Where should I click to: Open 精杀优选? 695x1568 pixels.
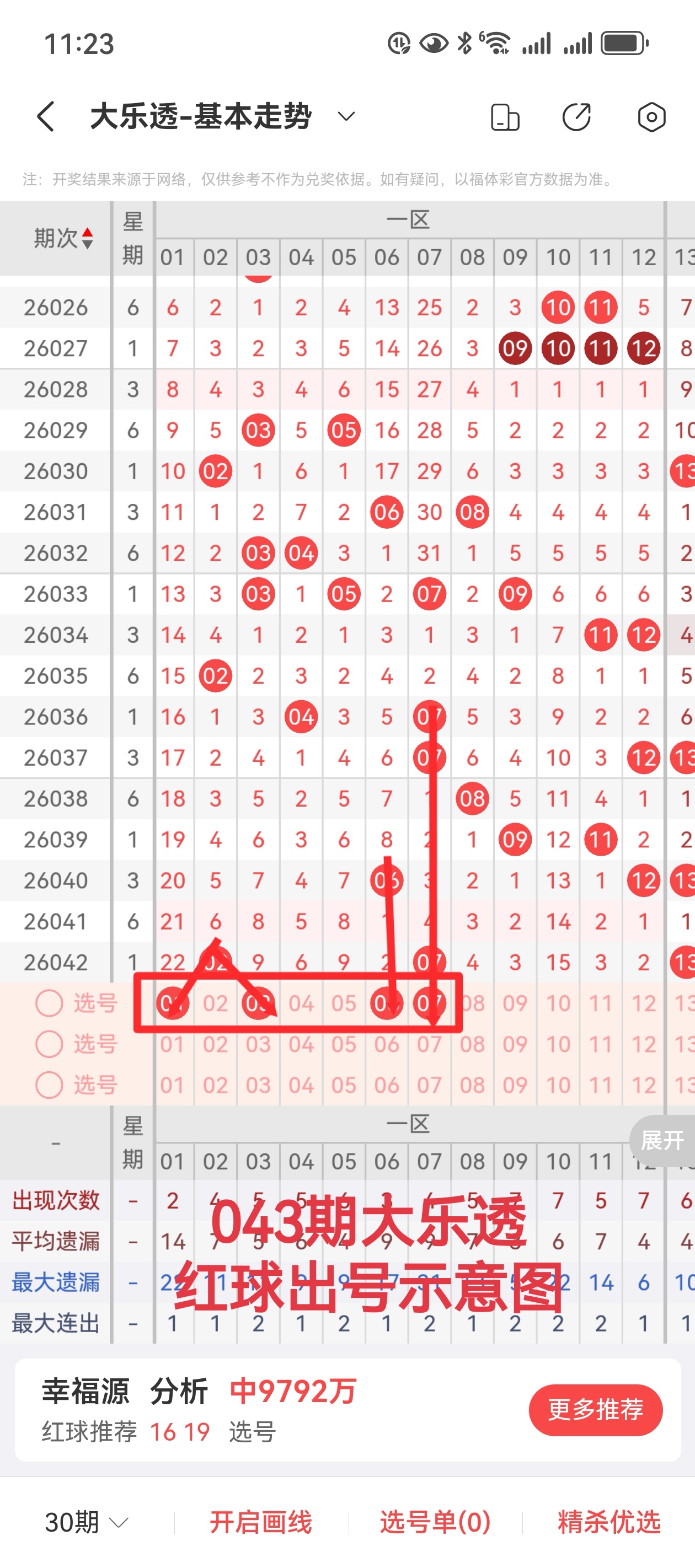[609, 1522]
